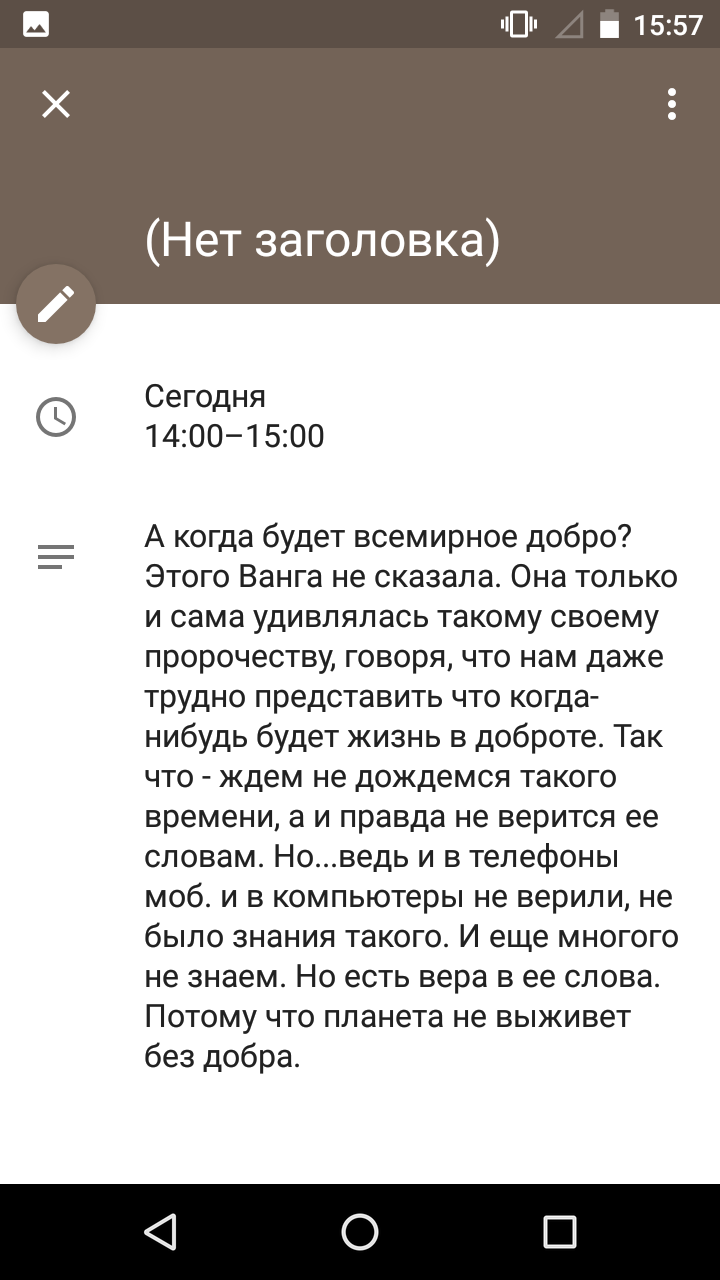Image resolution: width=720 pixels, height=1280 pixels.
Task: Edit this event with the pencil button
Action: pos(56,304)
